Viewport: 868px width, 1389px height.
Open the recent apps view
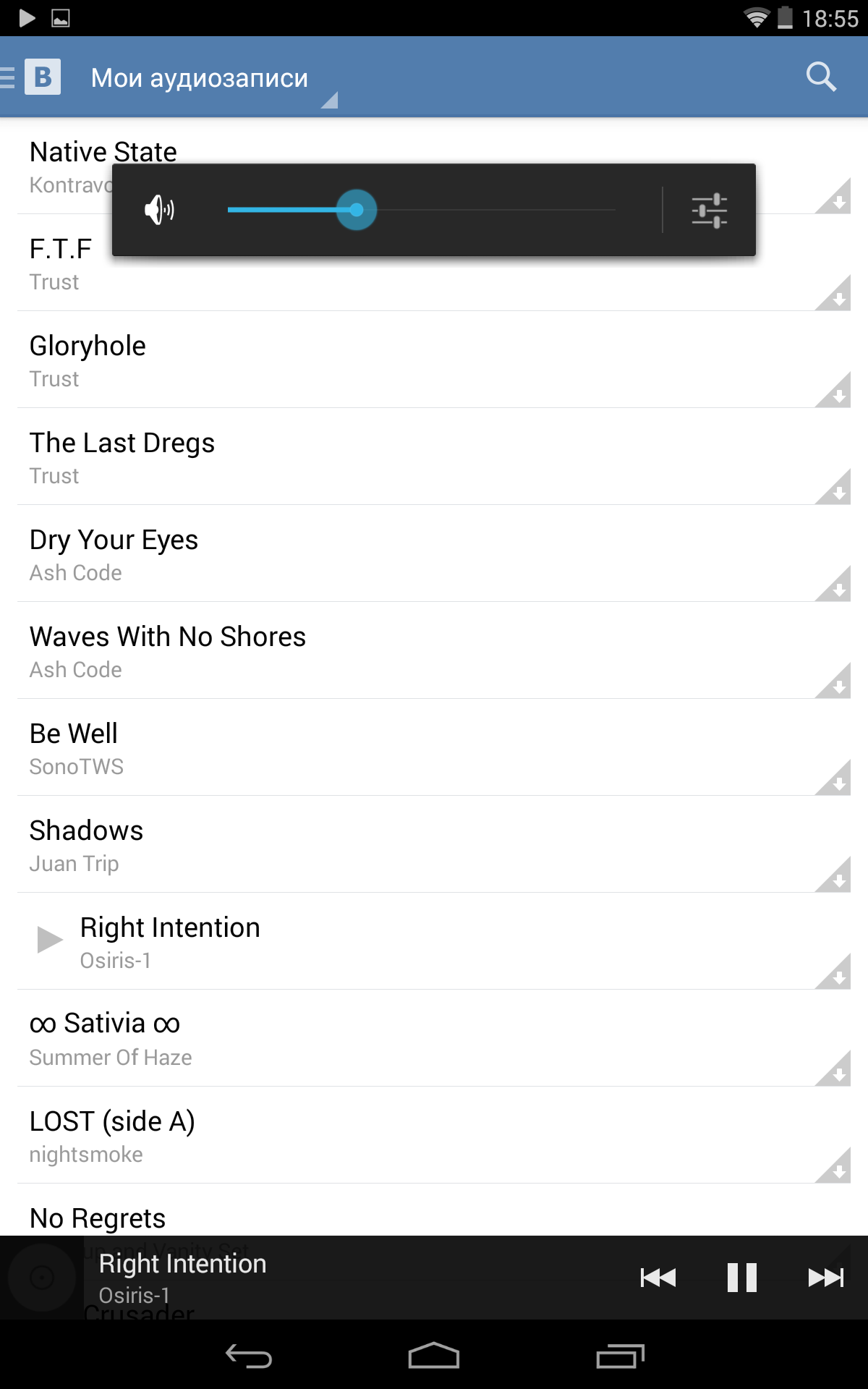[x=620, y=1356]
